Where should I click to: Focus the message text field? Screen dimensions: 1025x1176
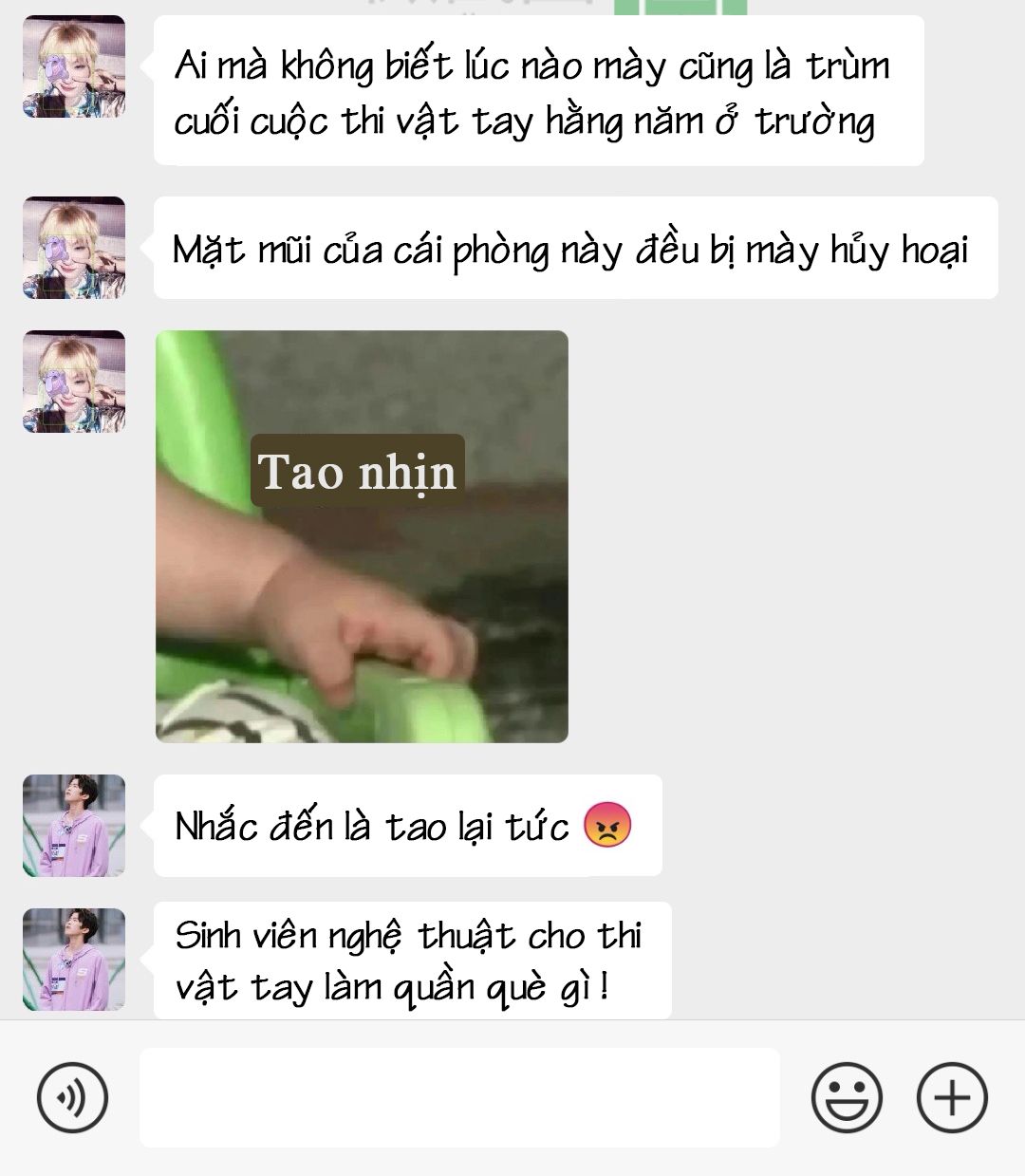459,1097
